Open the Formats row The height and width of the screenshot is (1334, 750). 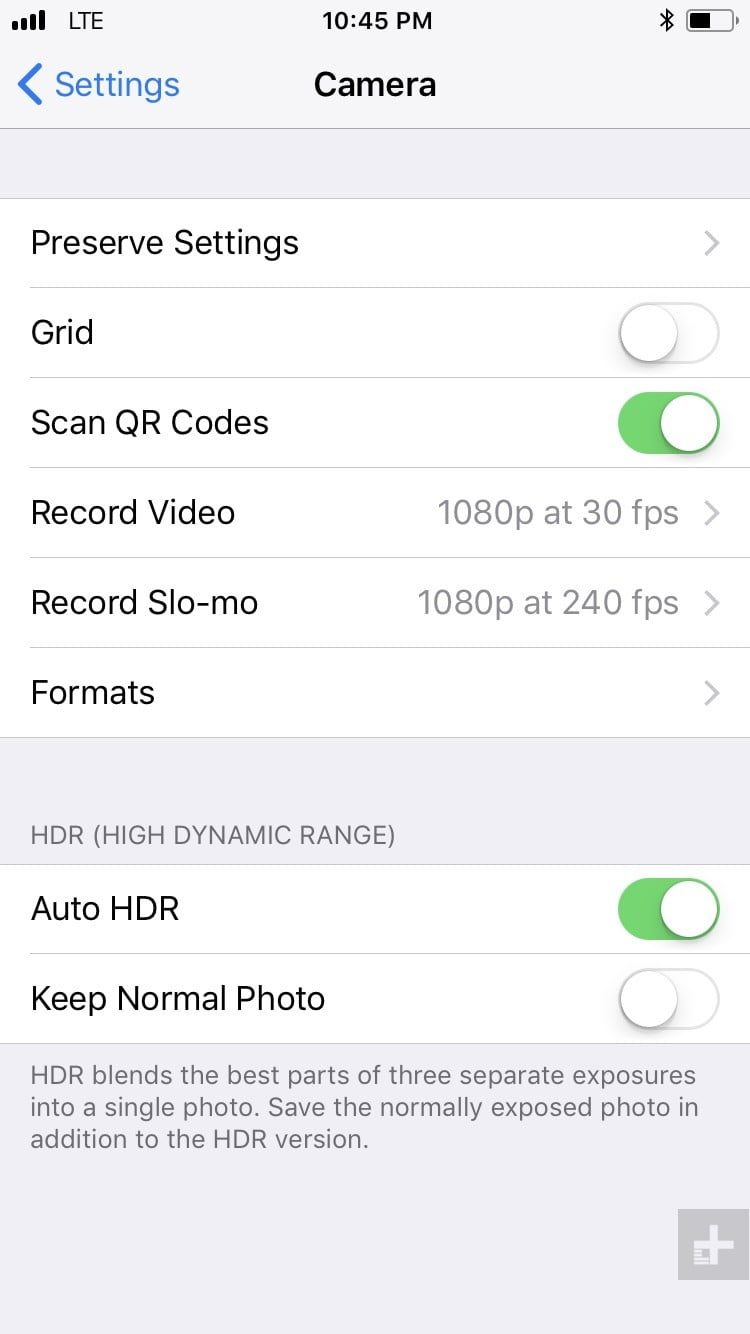tap(374, 693)
